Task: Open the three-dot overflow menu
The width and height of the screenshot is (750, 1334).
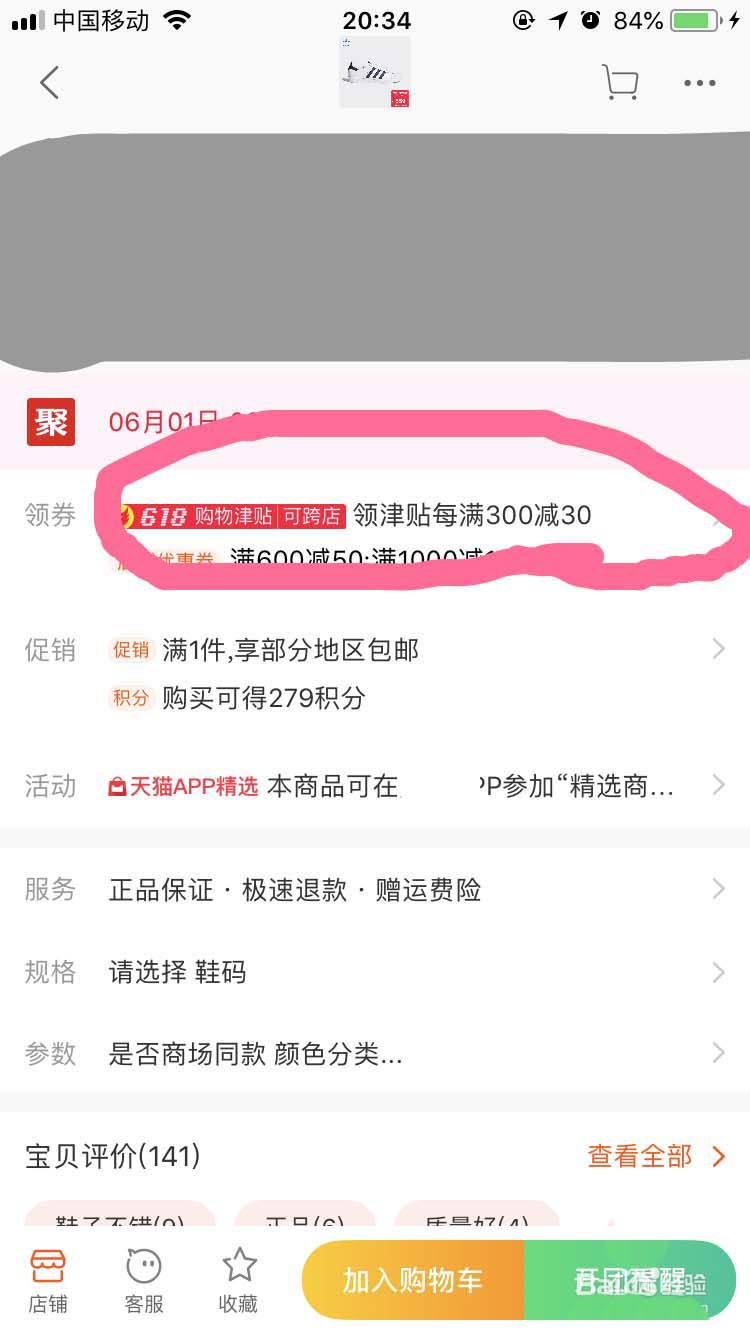Action: [x=700, y=83]
